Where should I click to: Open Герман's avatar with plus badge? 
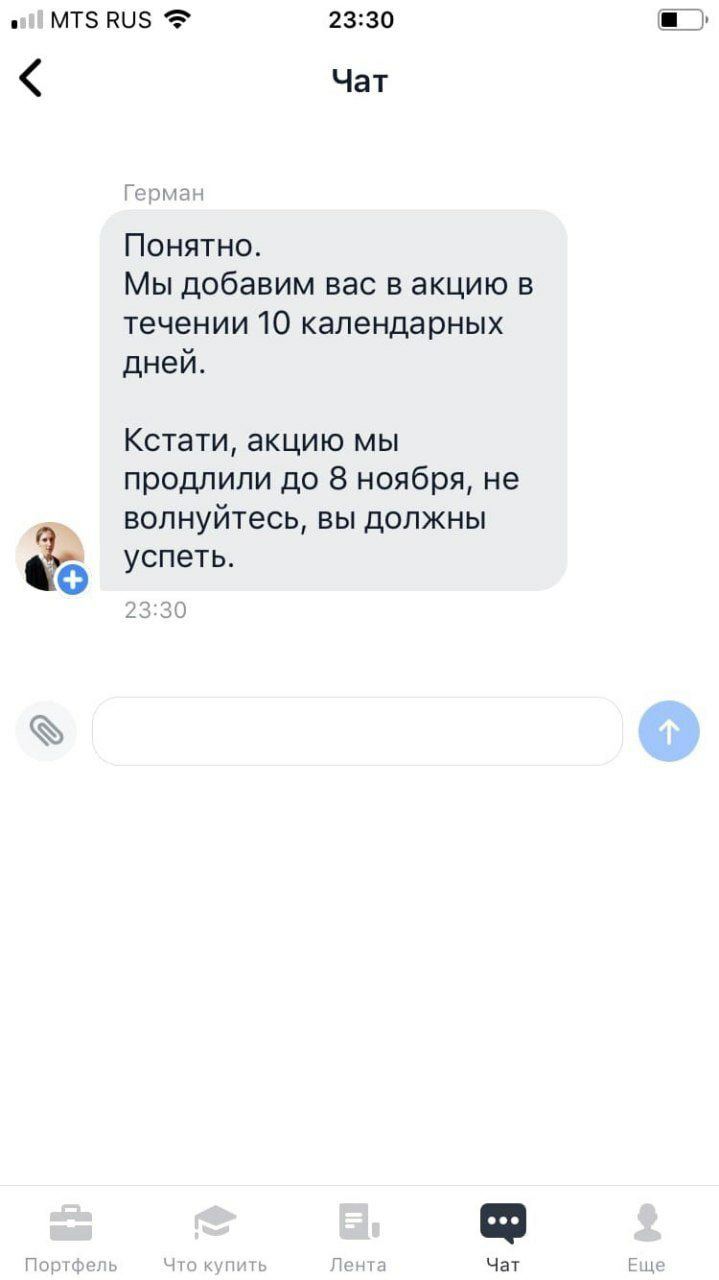click(51, 557)
